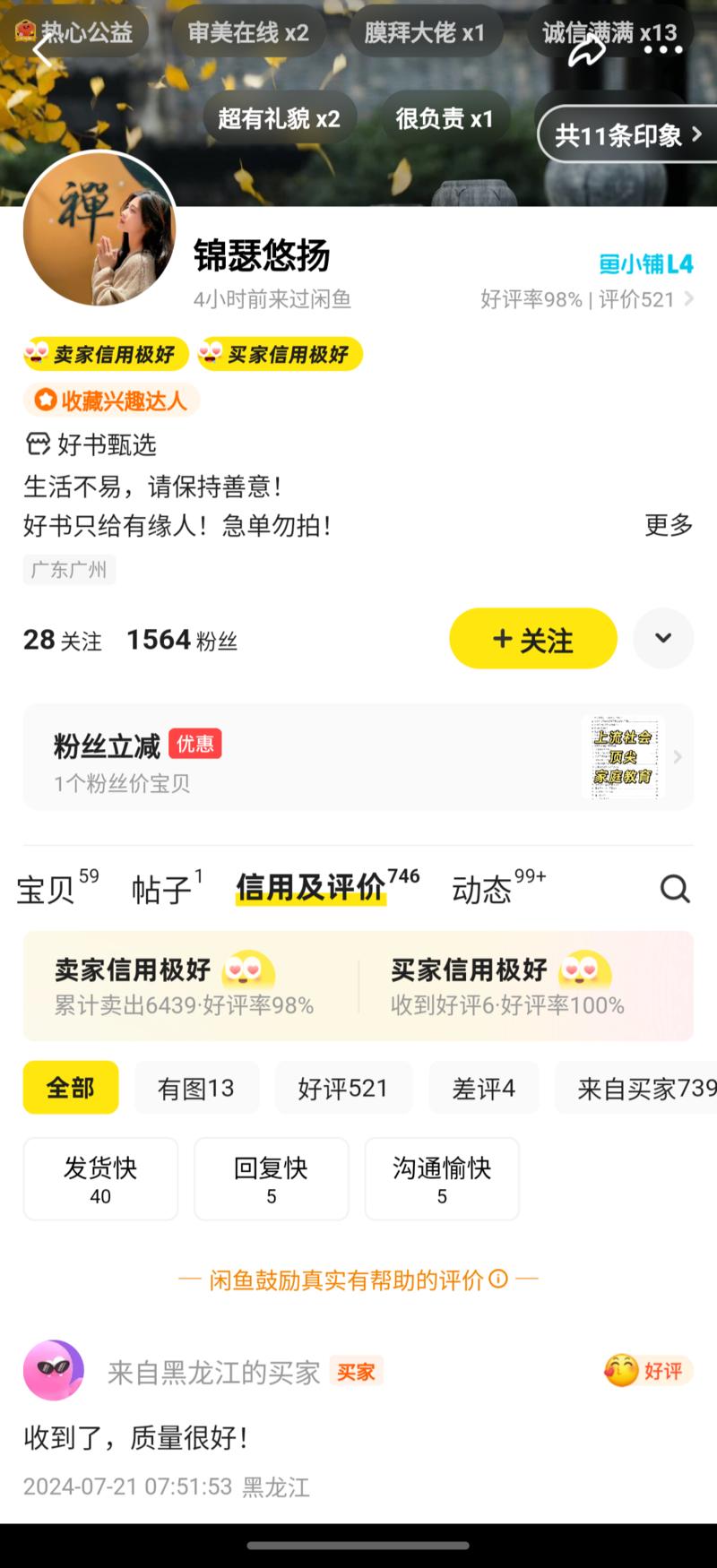This screenshot has width=717, height=1568.
Task: Switch to the 动态 tab
Action: (x=482, y=889)
